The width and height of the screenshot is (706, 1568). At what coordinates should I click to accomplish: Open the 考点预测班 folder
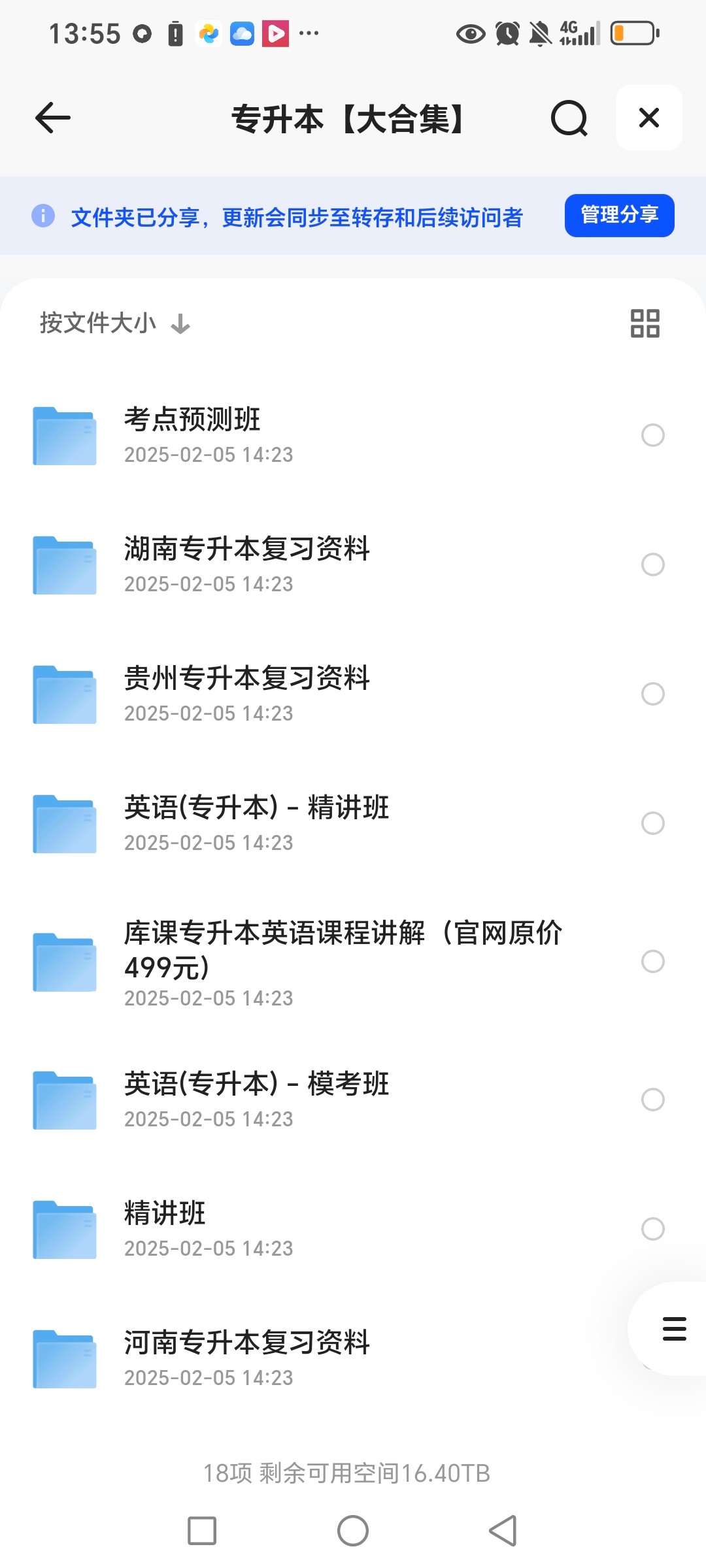coord(193,434)
